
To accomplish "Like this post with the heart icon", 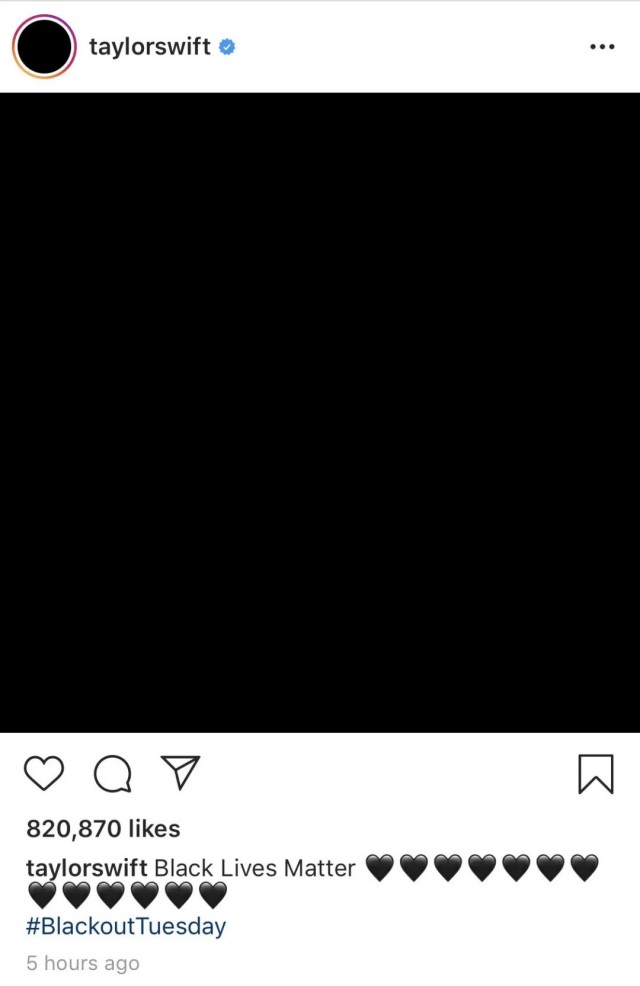I will pos(44,773).
